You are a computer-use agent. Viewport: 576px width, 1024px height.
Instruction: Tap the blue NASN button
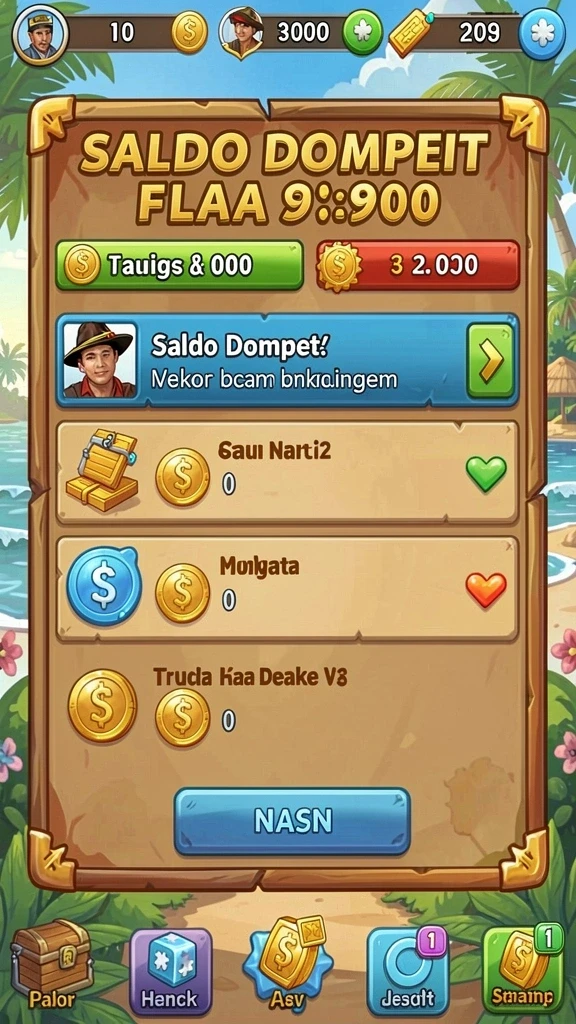tap(292, 822)
